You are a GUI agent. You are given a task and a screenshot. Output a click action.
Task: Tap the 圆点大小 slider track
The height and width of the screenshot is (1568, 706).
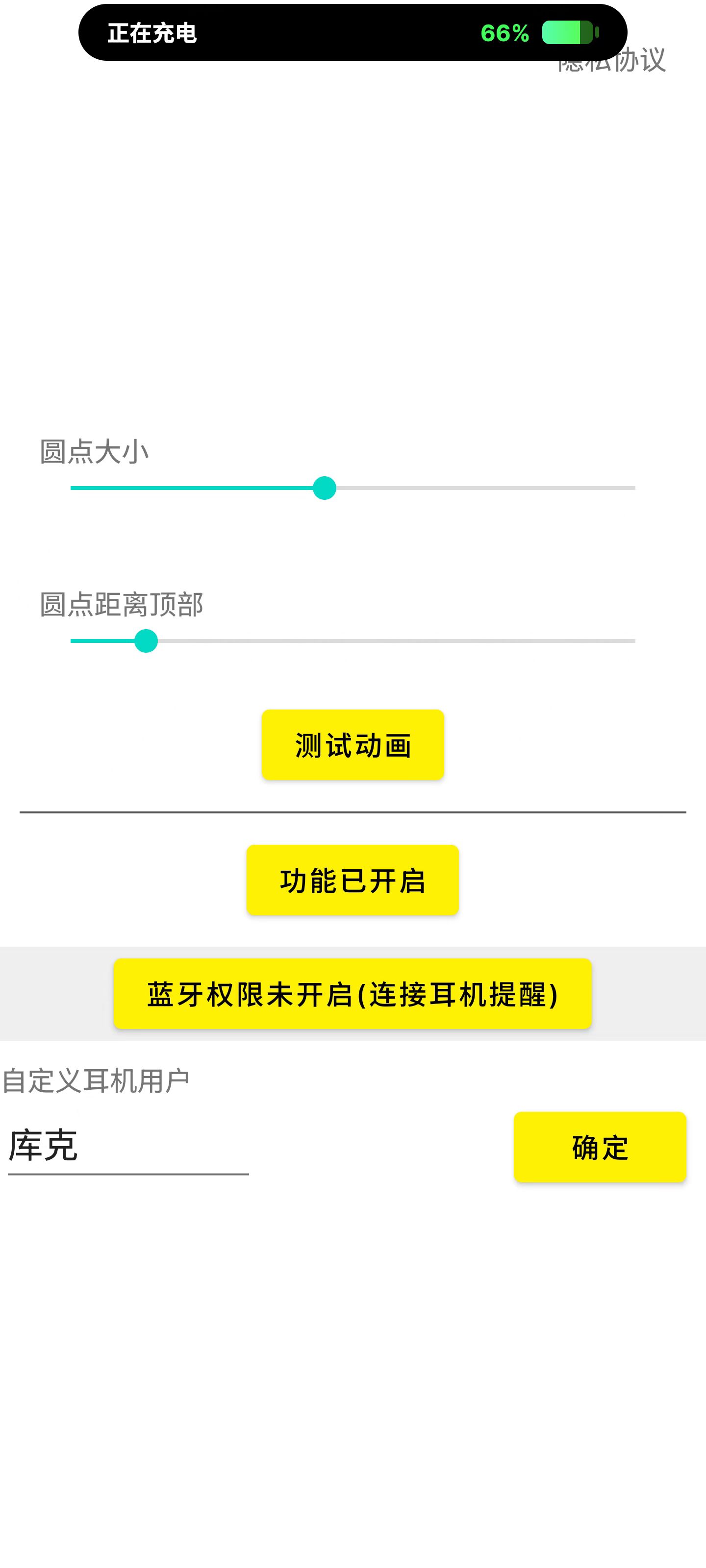point(353,488)
